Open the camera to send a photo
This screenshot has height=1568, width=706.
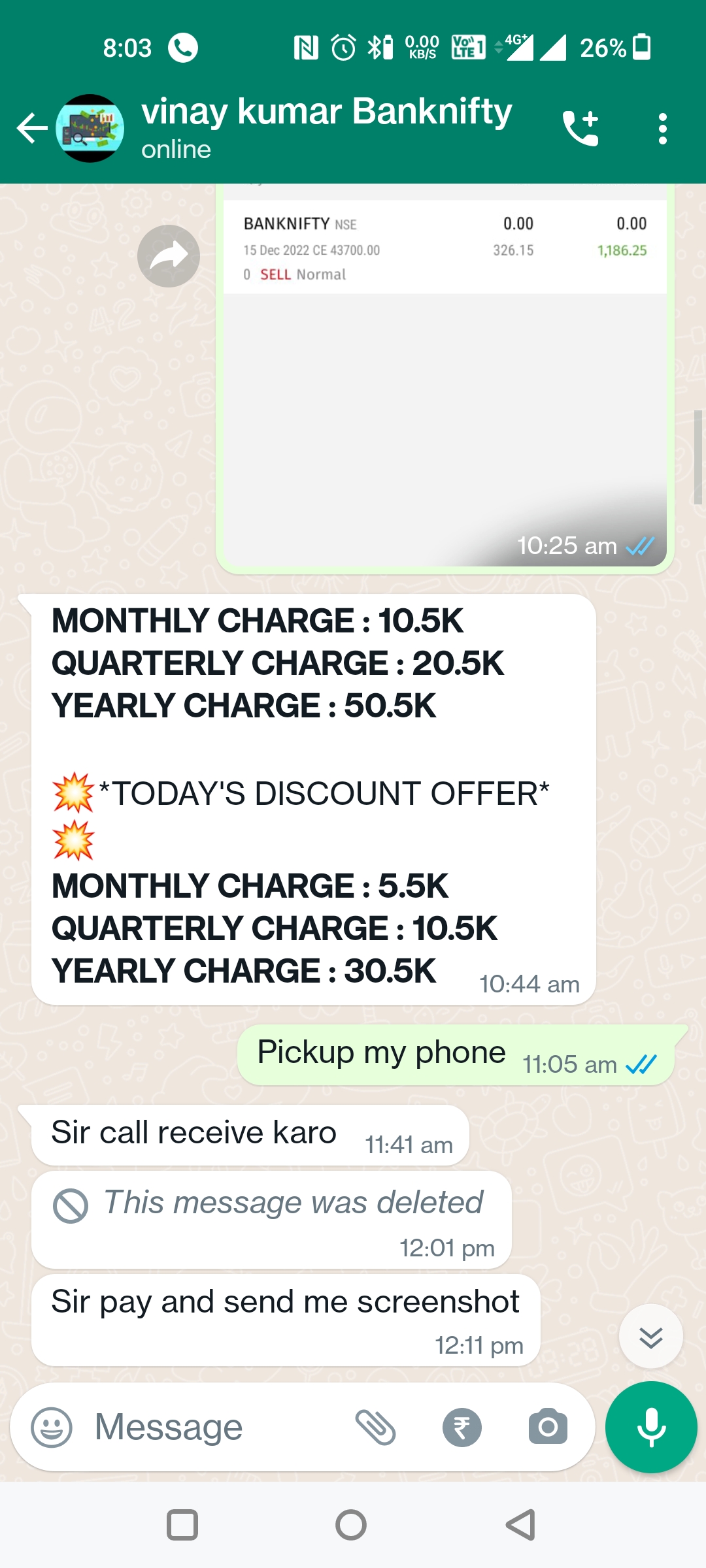(x=548, y=1428)
